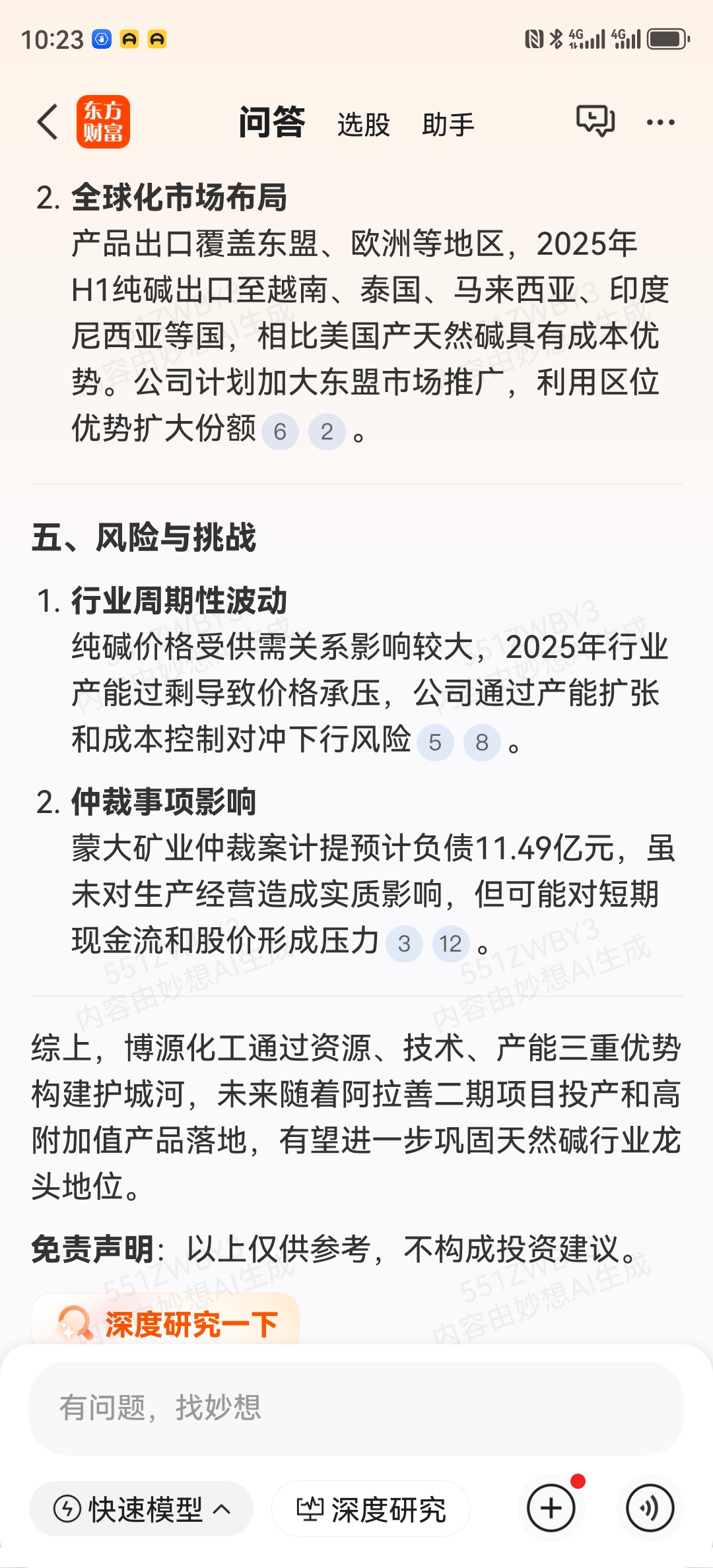The width and height of the screenshot is (713, 1568).
Task: Focus the 有问题，找妙想 input field
Action: point(356,1408)
